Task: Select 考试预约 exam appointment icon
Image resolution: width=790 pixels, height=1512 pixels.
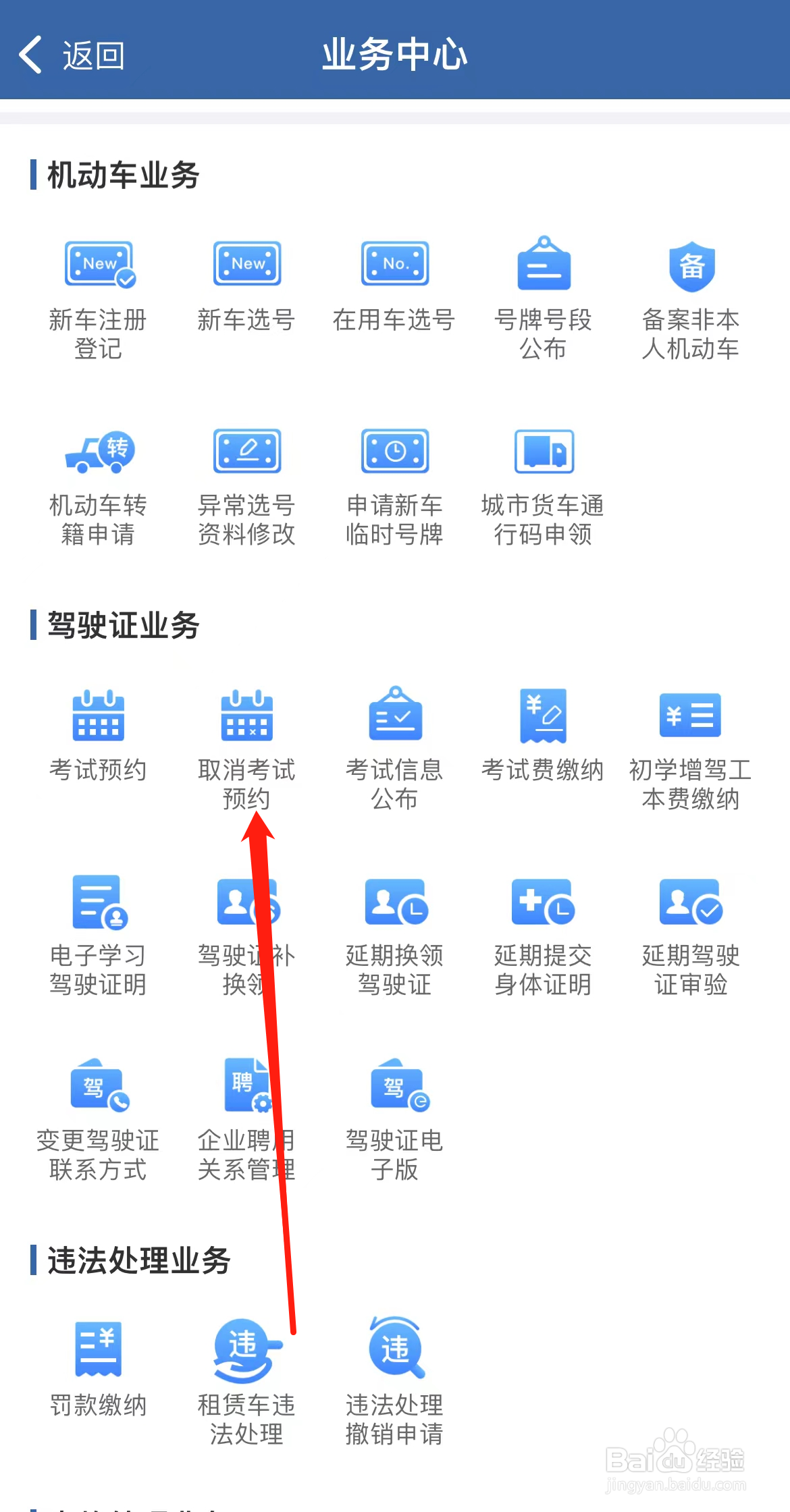Action: (99, 736)
